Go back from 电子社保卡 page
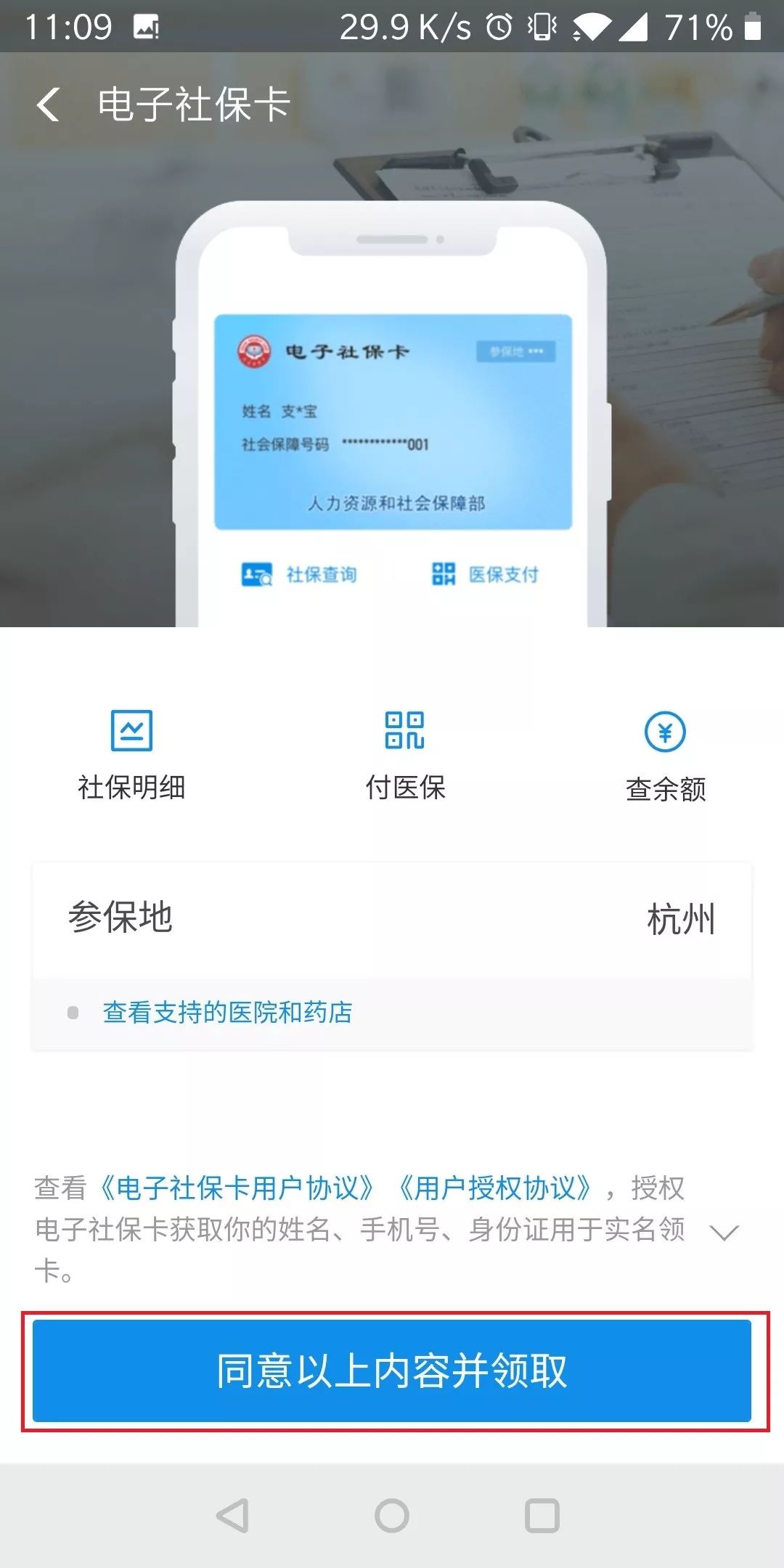Image resolution: width=784 pixels, height=1568 pixels. pyautogui.click(x=49, y=105)
